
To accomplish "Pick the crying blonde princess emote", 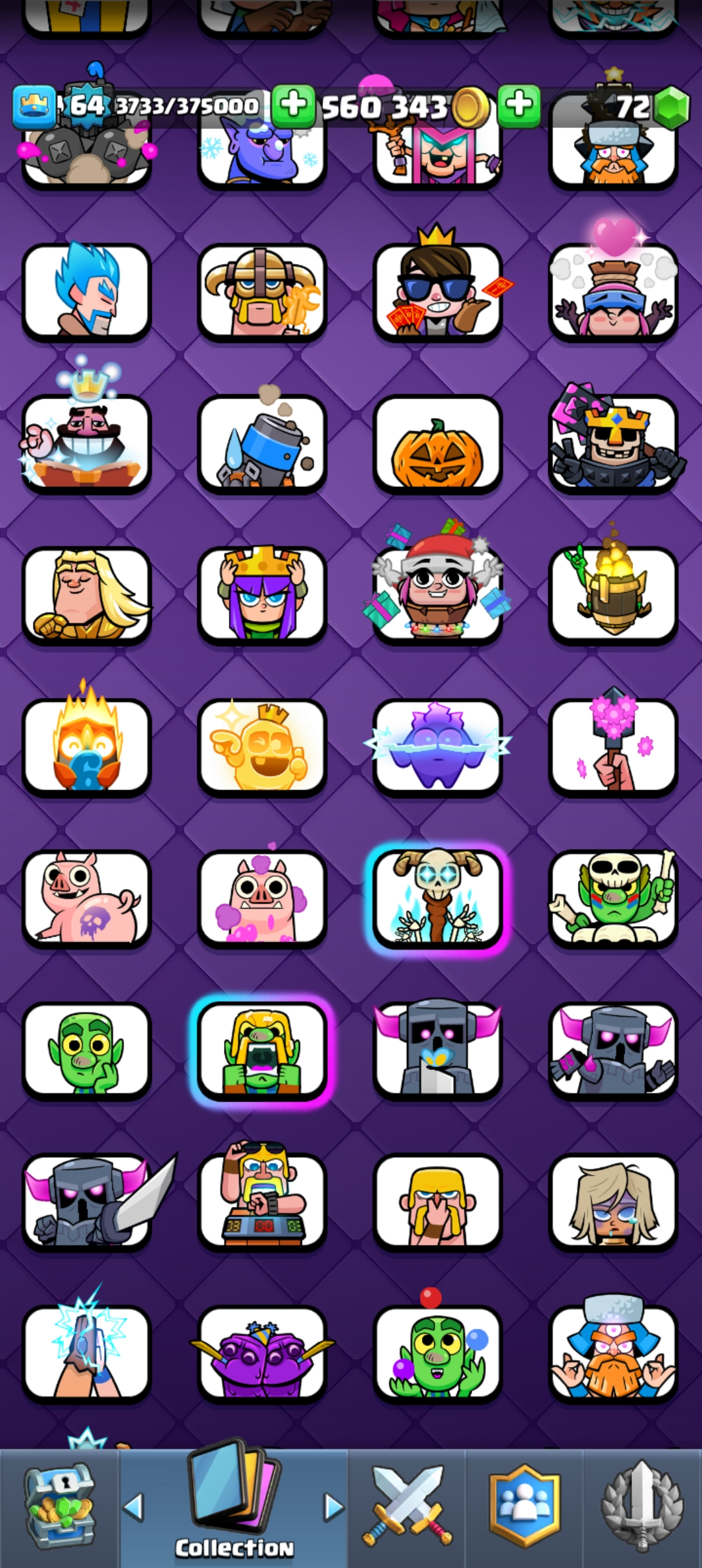I will click(613, 1203).
